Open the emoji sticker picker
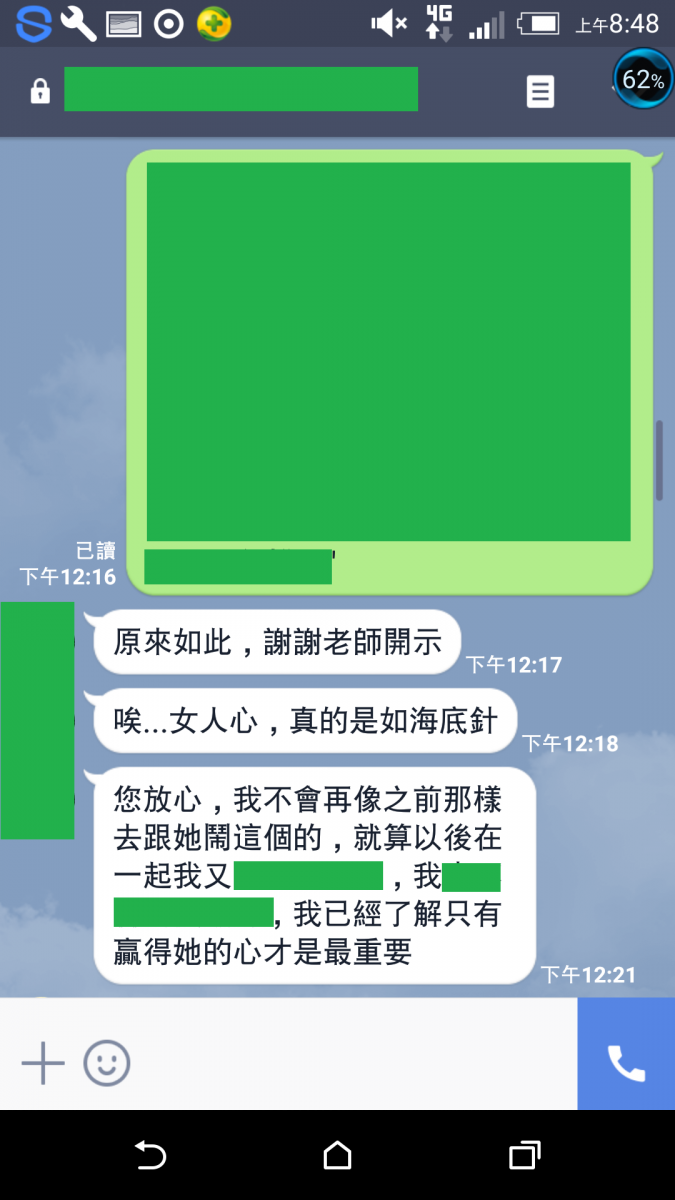The width and height of the screenshot is (675, 1200). click(107, 1061)
